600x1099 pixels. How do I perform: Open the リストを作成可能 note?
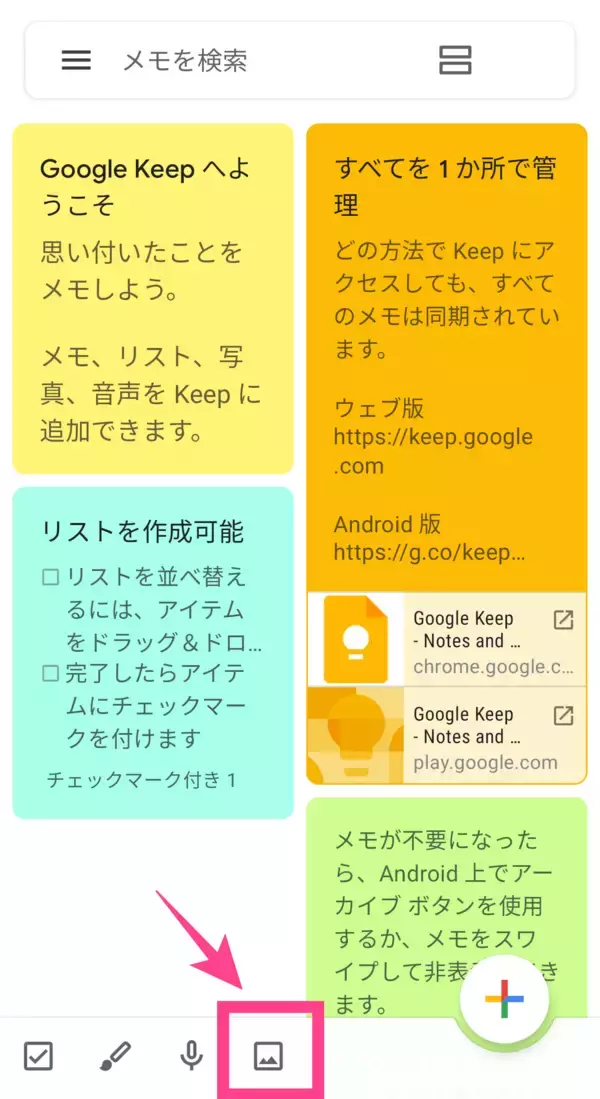coord(152,652)
